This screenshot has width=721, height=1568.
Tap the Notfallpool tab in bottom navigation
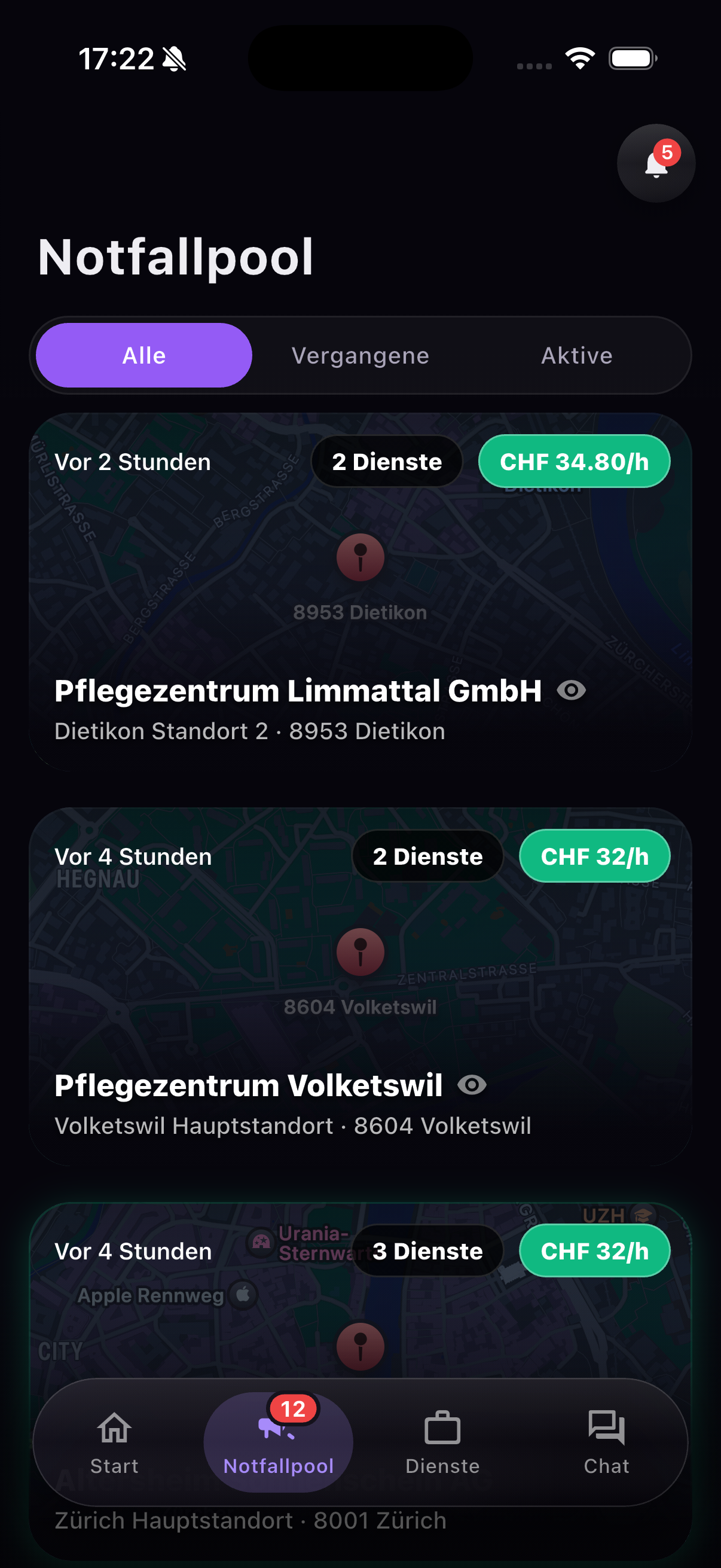click(279, 1442)
